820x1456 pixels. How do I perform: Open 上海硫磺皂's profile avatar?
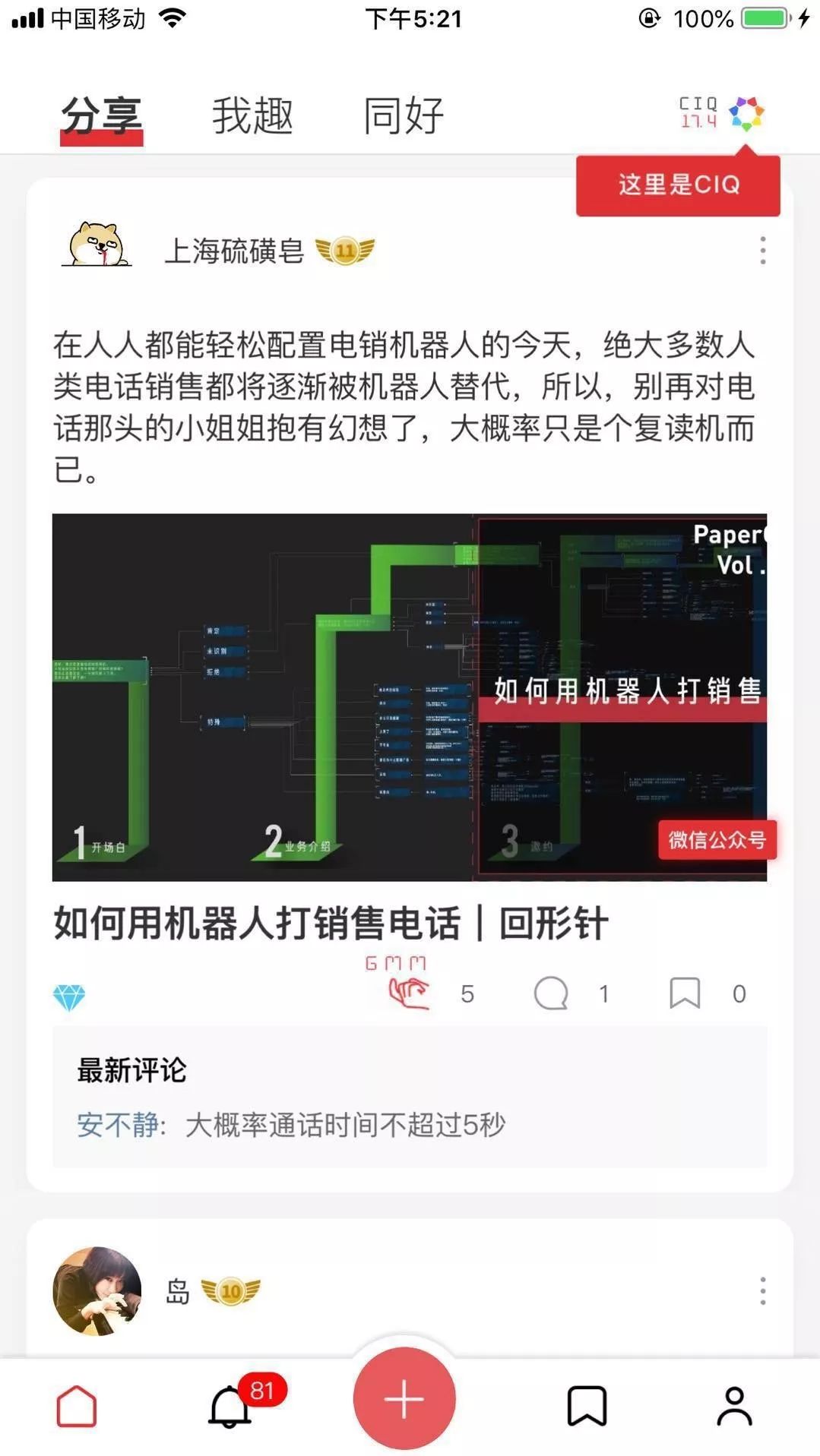click(x=97, y=245)
